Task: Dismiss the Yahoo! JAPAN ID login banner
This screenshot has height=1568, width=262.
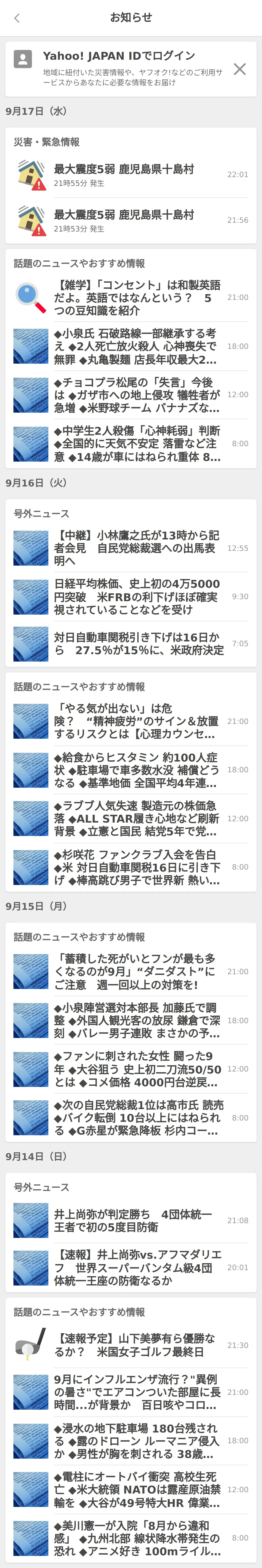Action: pyautogui.click(x=239, y=69)
